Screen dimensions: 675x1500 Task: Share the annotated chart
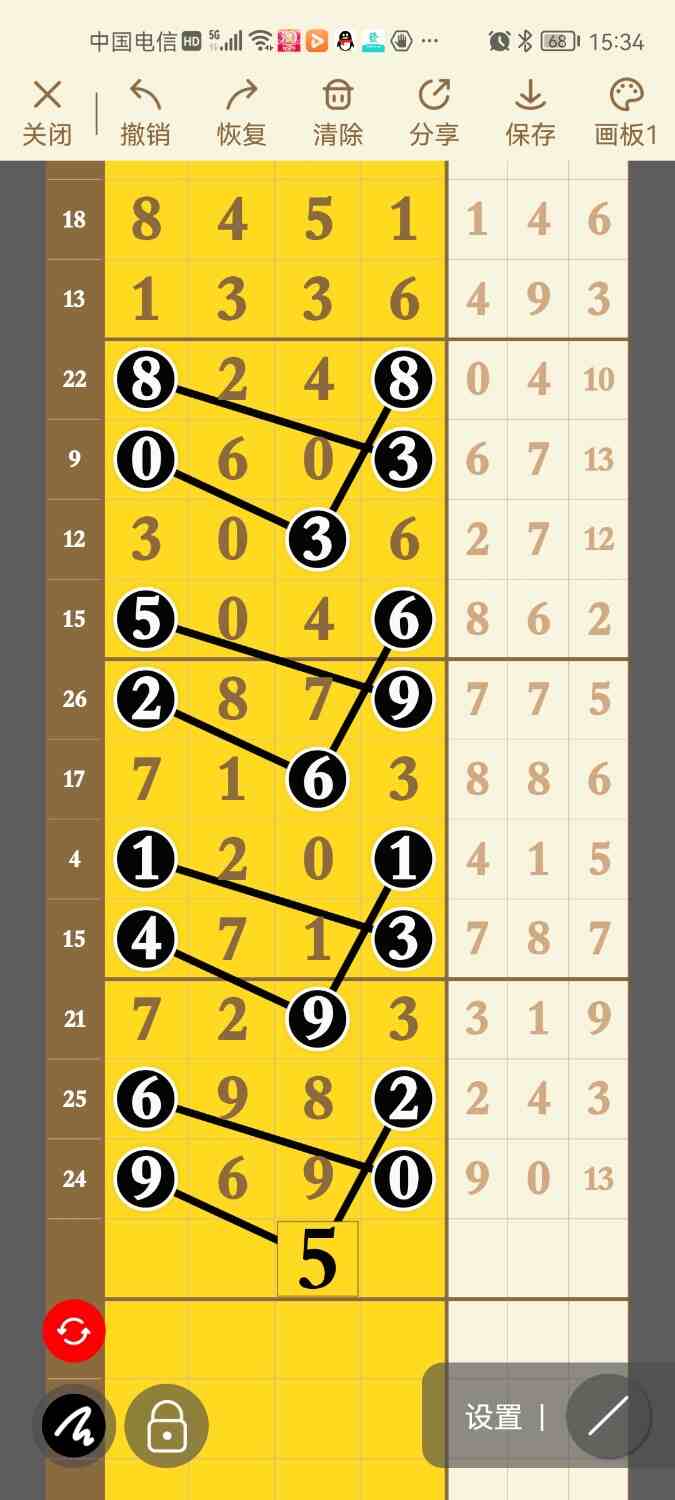point(434,113)
